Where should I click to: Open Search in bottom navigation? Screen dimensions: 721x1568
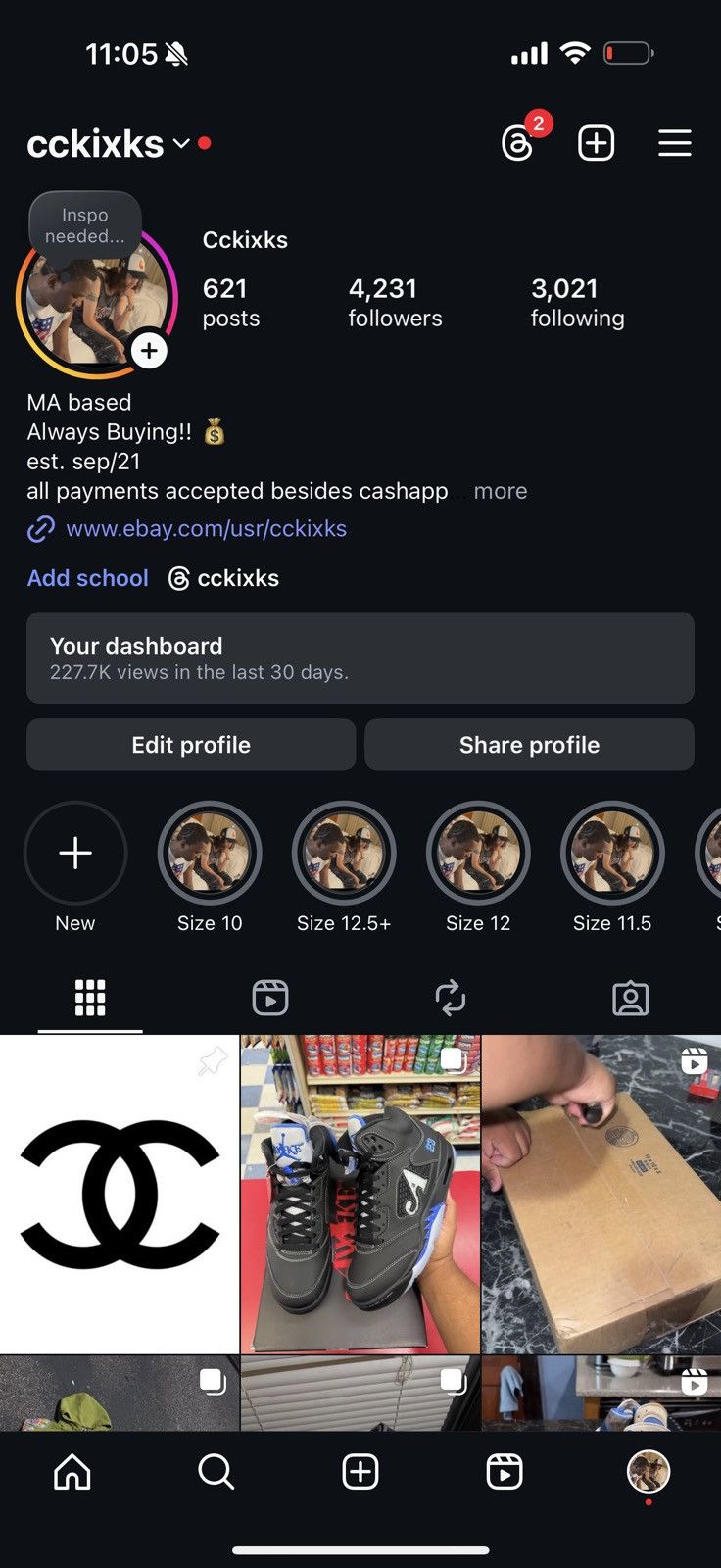[216, 1471]
